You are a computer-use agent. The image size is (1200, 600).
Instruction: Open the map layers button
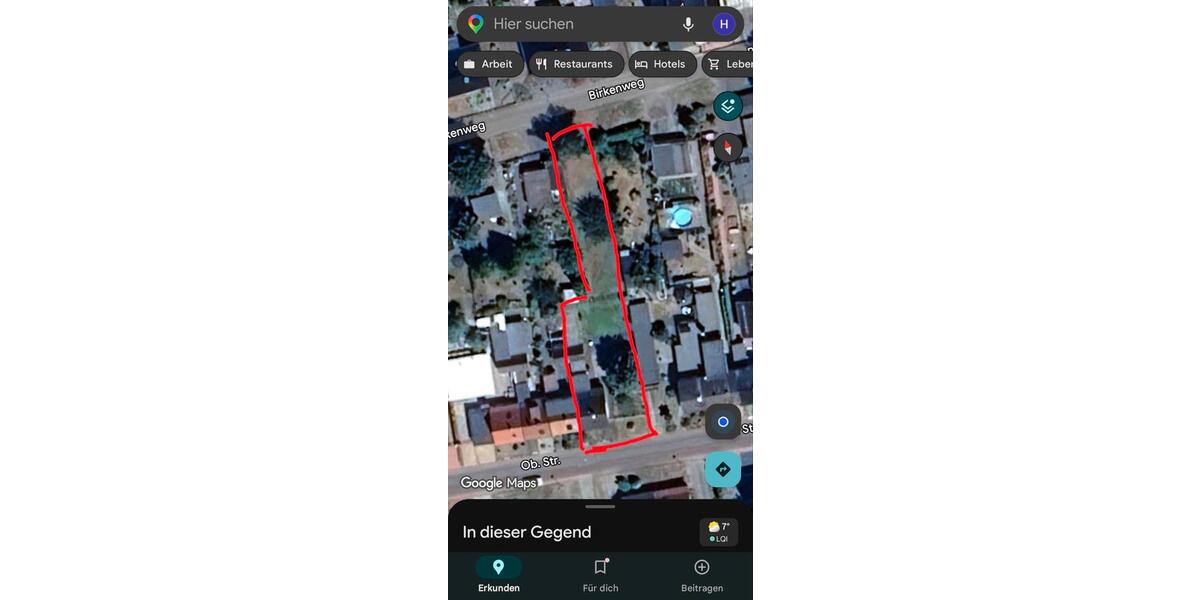pyautogui.click(x=727, y=106)
